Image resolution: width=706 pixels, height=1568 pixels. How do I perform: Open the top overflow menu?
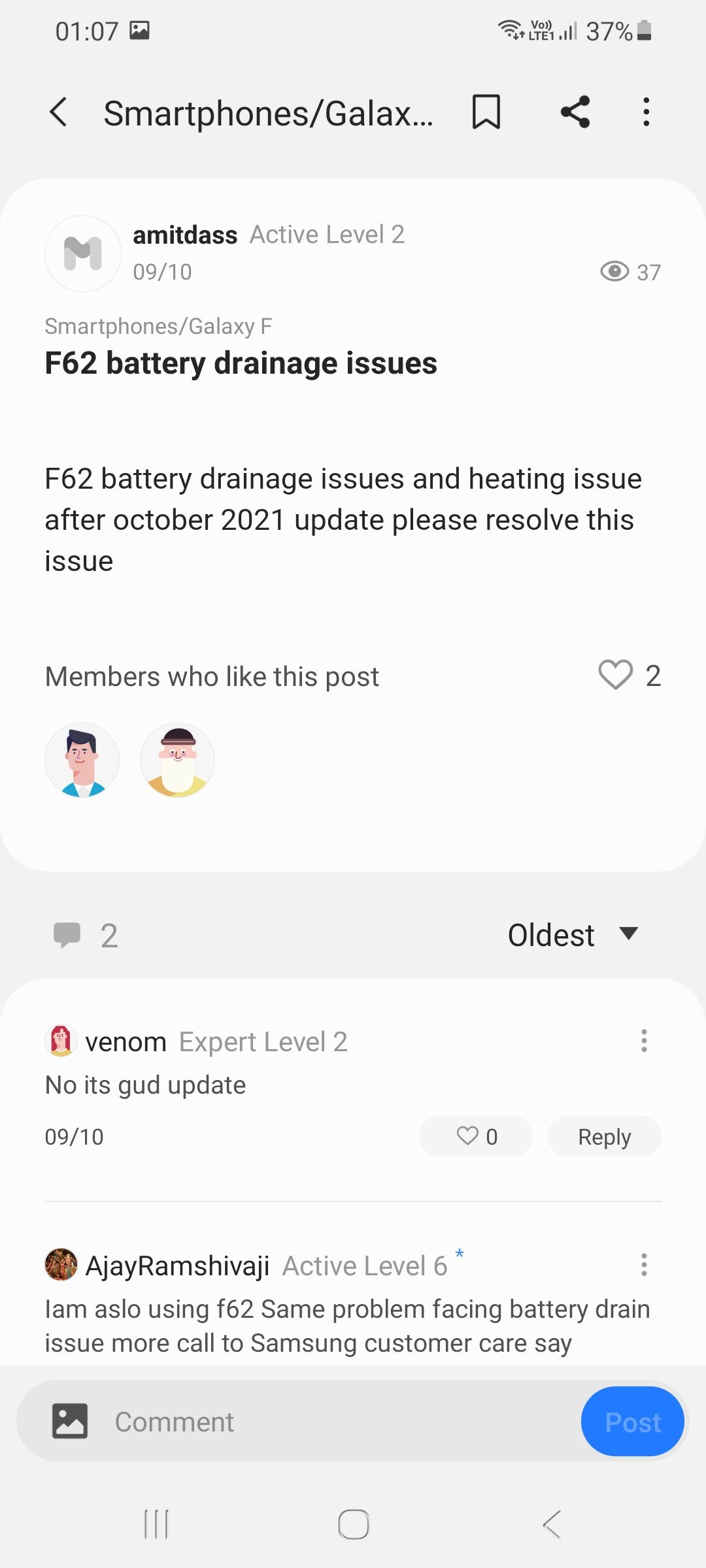click(x=646, y=112)
